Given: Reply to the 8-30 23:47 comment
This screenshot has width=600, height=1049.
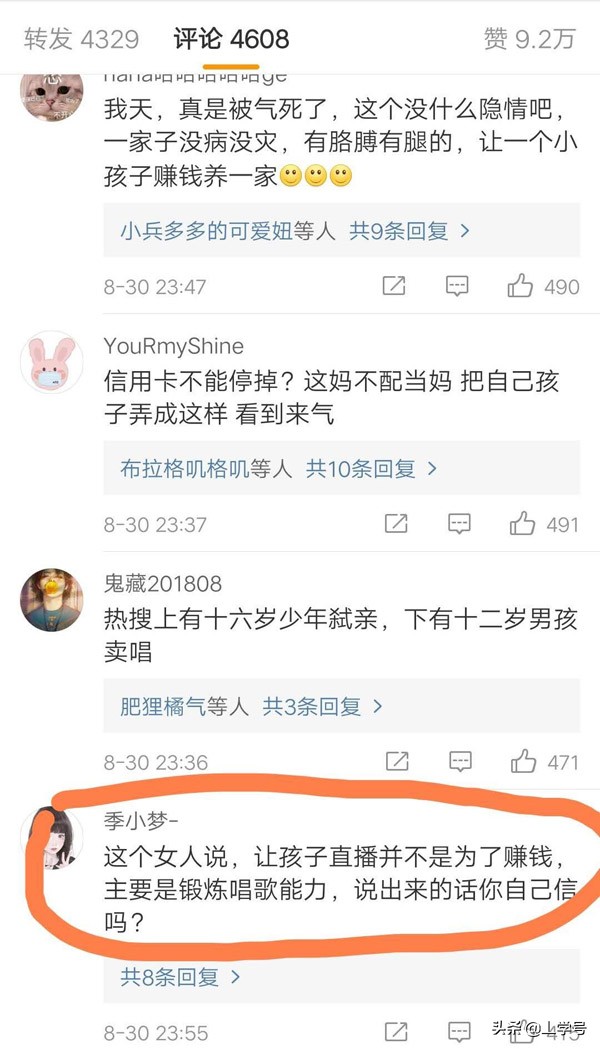Looking at the screenshot, I should [457, 286].
